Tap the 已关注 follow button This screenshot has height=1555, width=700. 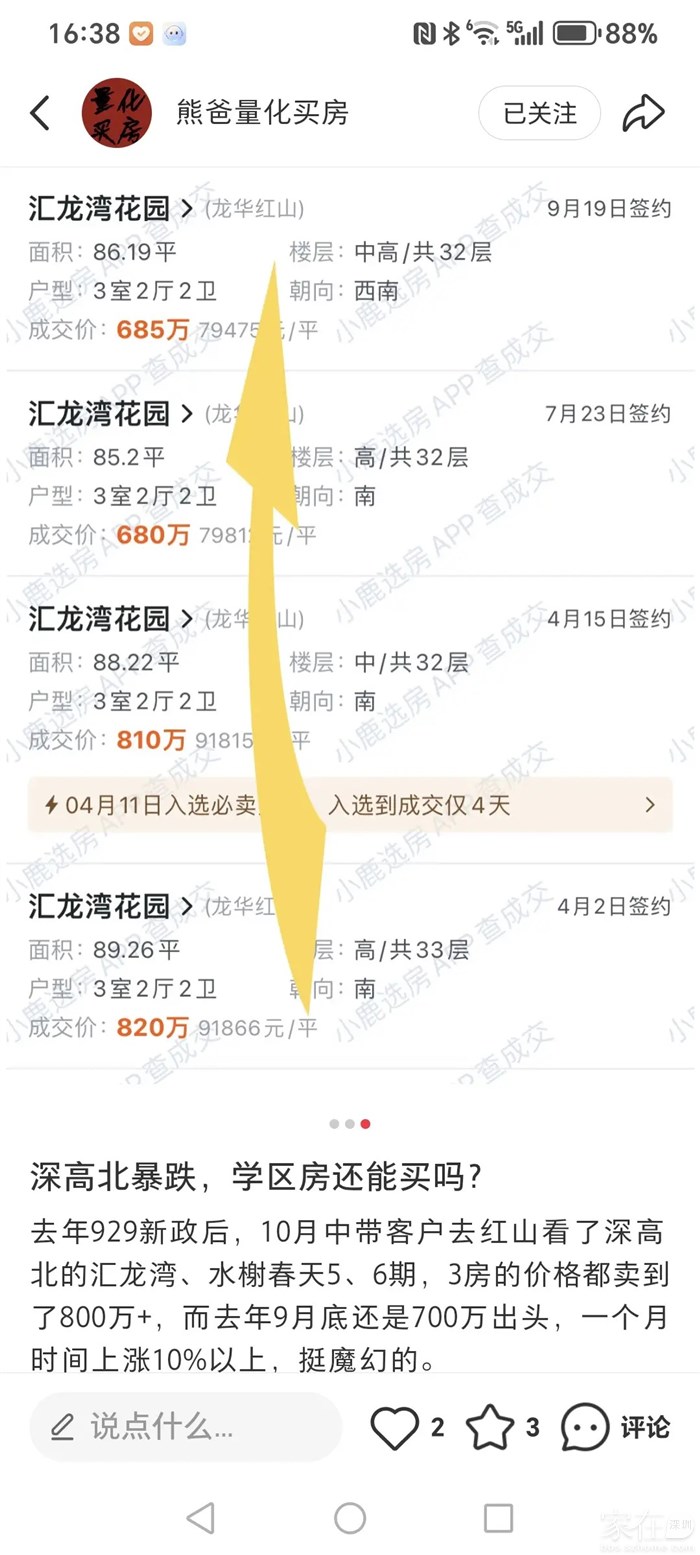point(539,113)
